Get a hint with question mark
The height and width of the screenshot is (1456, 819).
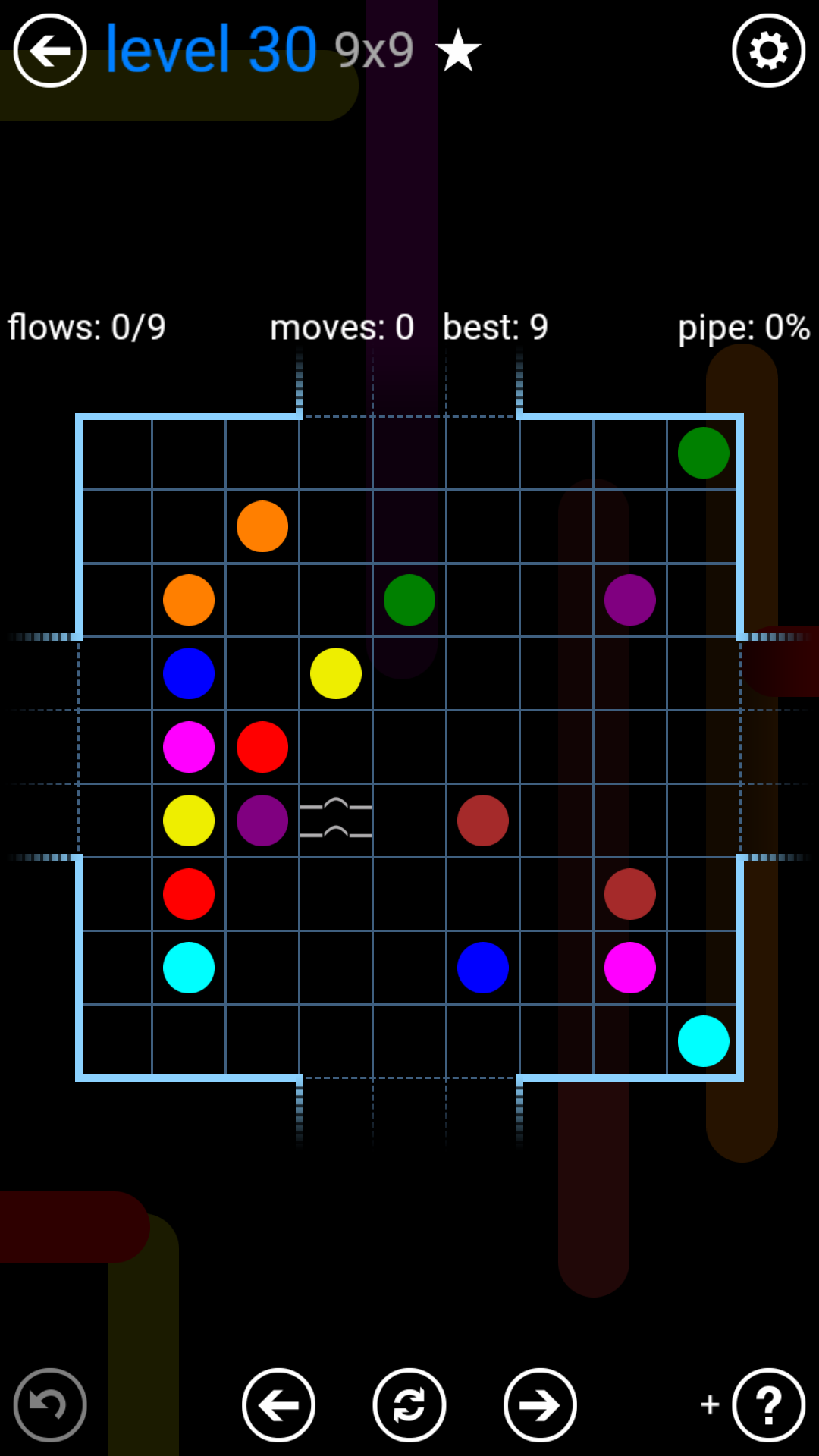tap(768, 1404)
